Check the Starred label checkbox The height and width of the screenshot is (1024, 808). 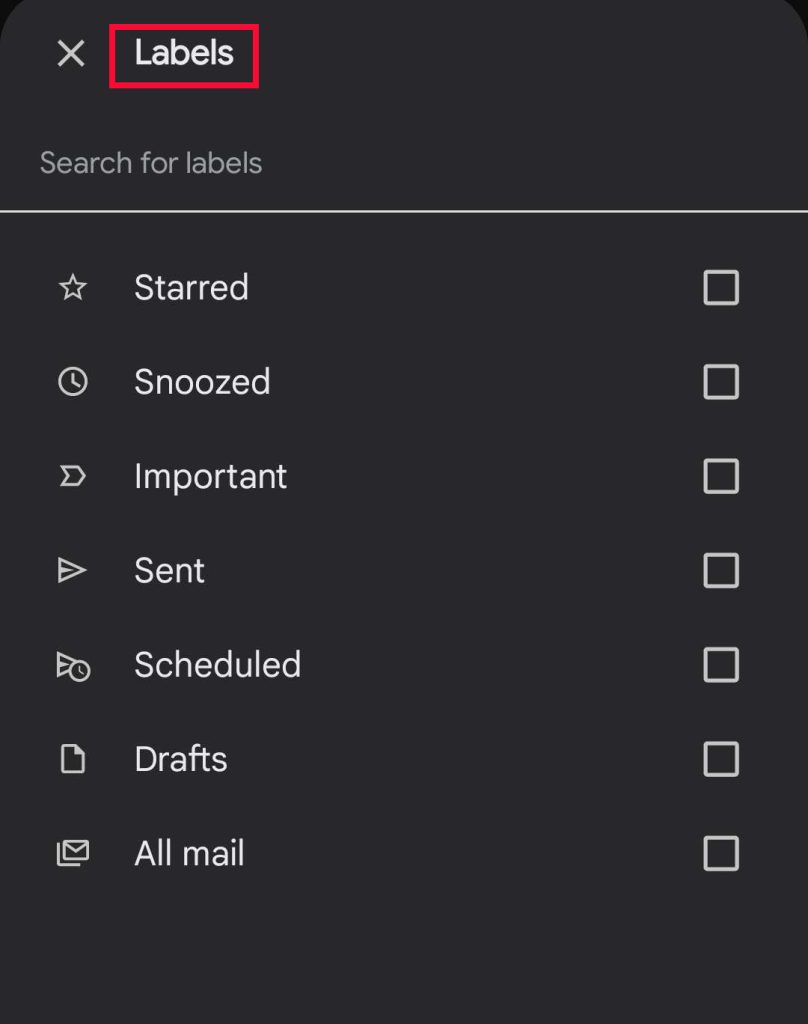pos(721,288)
